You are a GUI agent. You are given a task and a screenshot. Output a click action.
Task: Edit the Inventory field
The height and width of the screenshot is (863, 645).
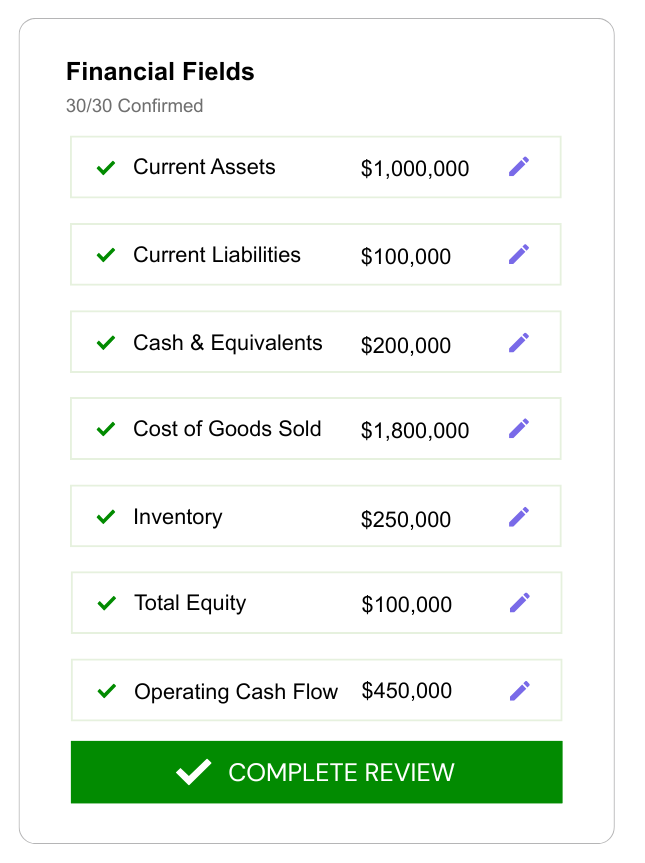518,516
